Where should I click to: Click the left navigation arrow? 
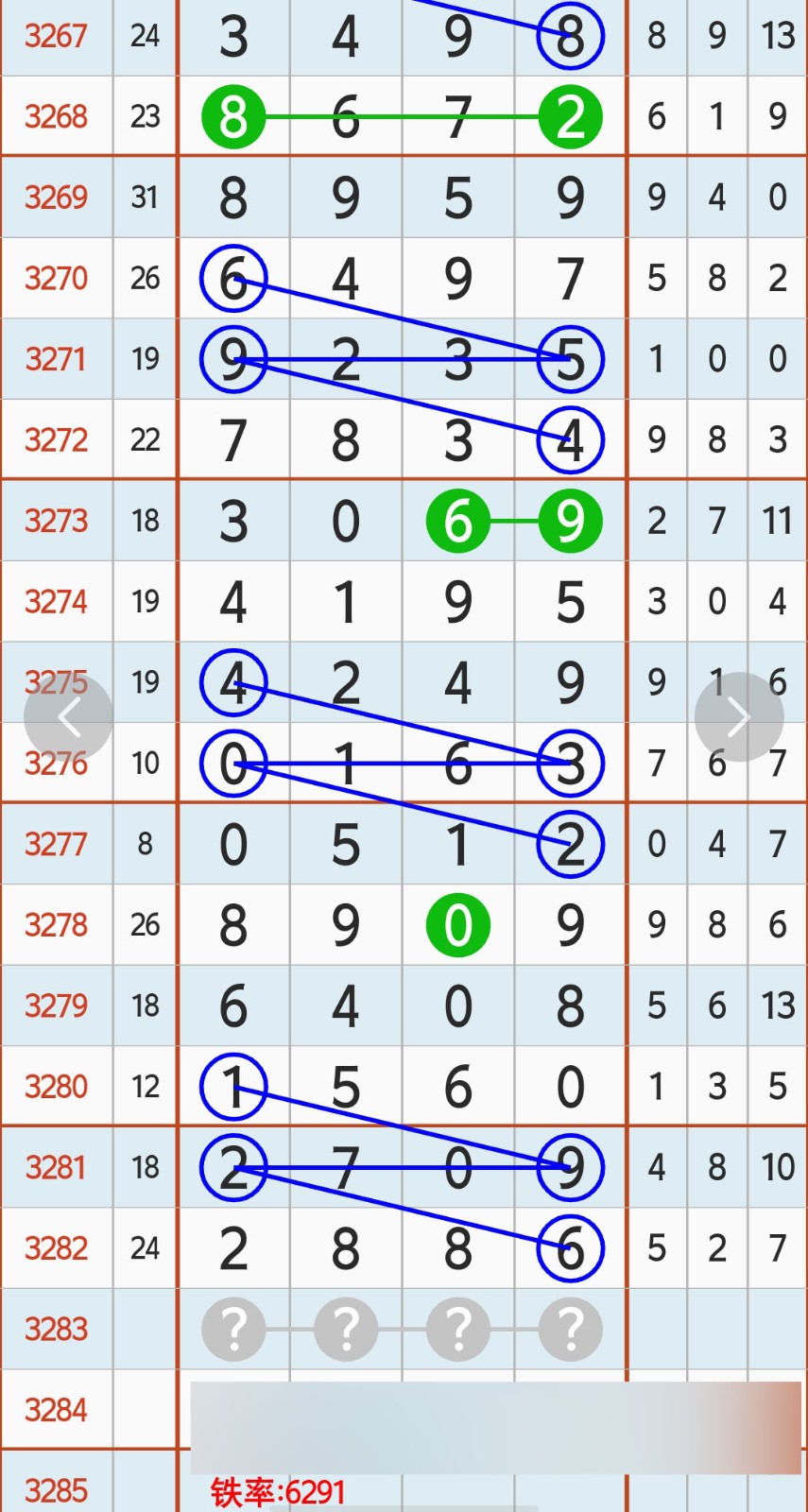pyautogui.click(x=68, y=716)
